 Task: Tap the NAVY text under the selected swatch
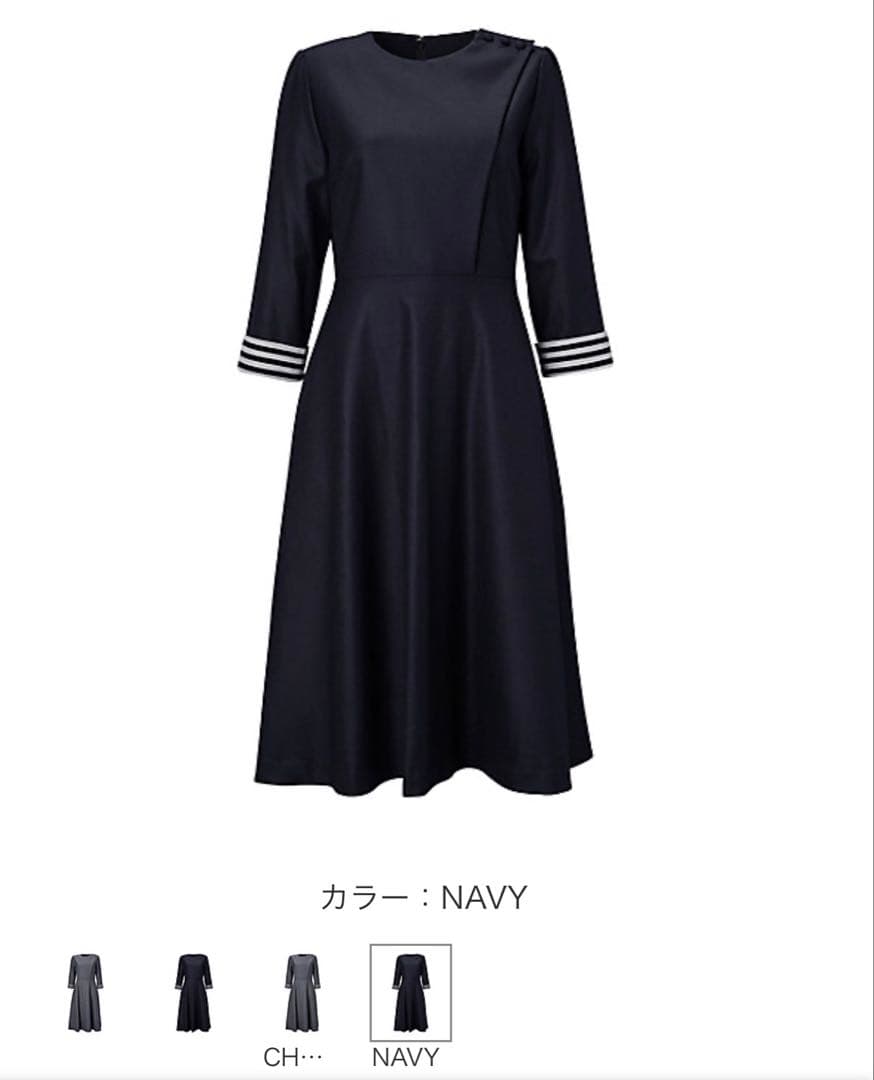coord(404,1055)
